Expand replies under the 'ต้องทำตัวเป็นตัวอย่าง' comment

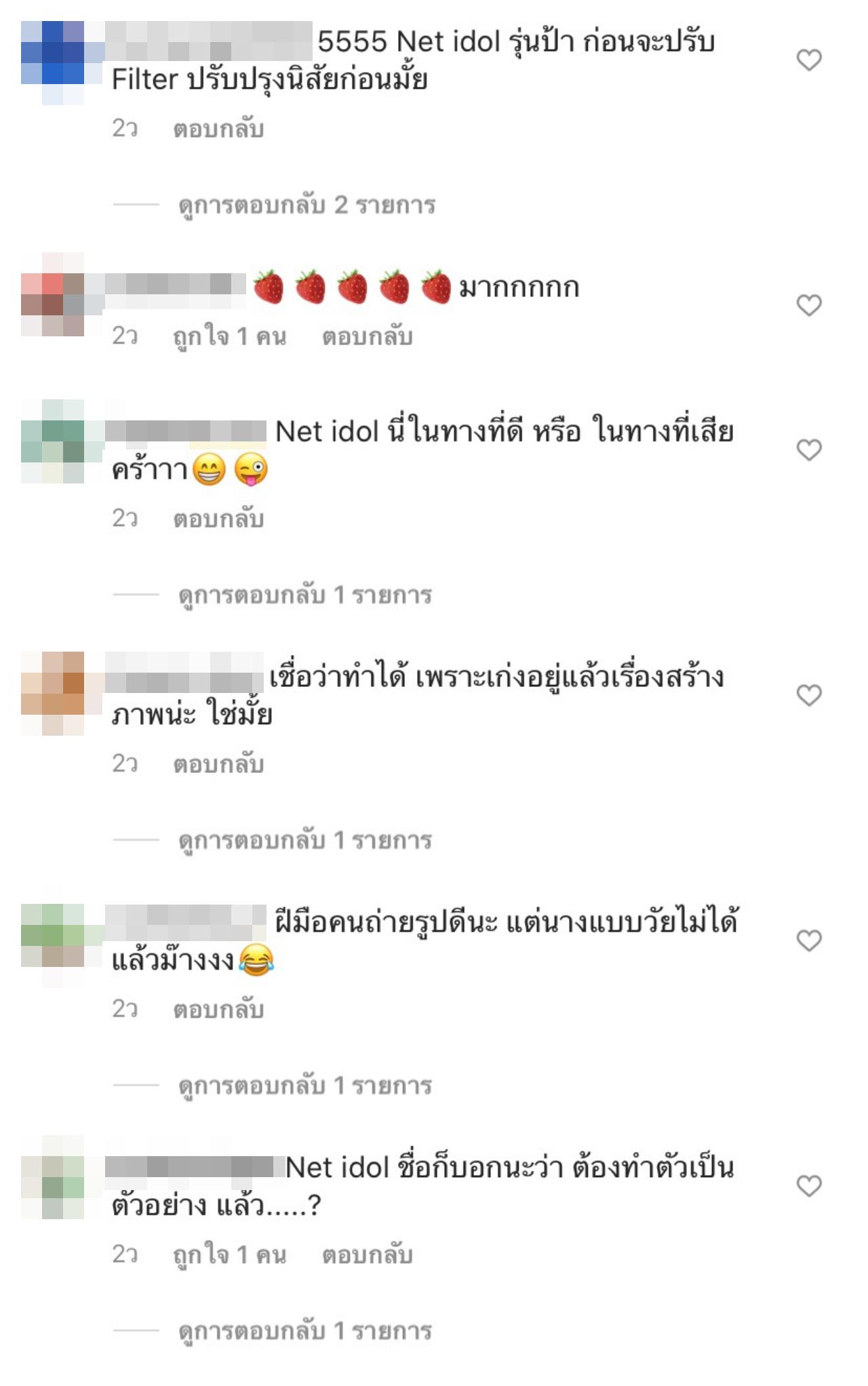tap(304, 1332)
